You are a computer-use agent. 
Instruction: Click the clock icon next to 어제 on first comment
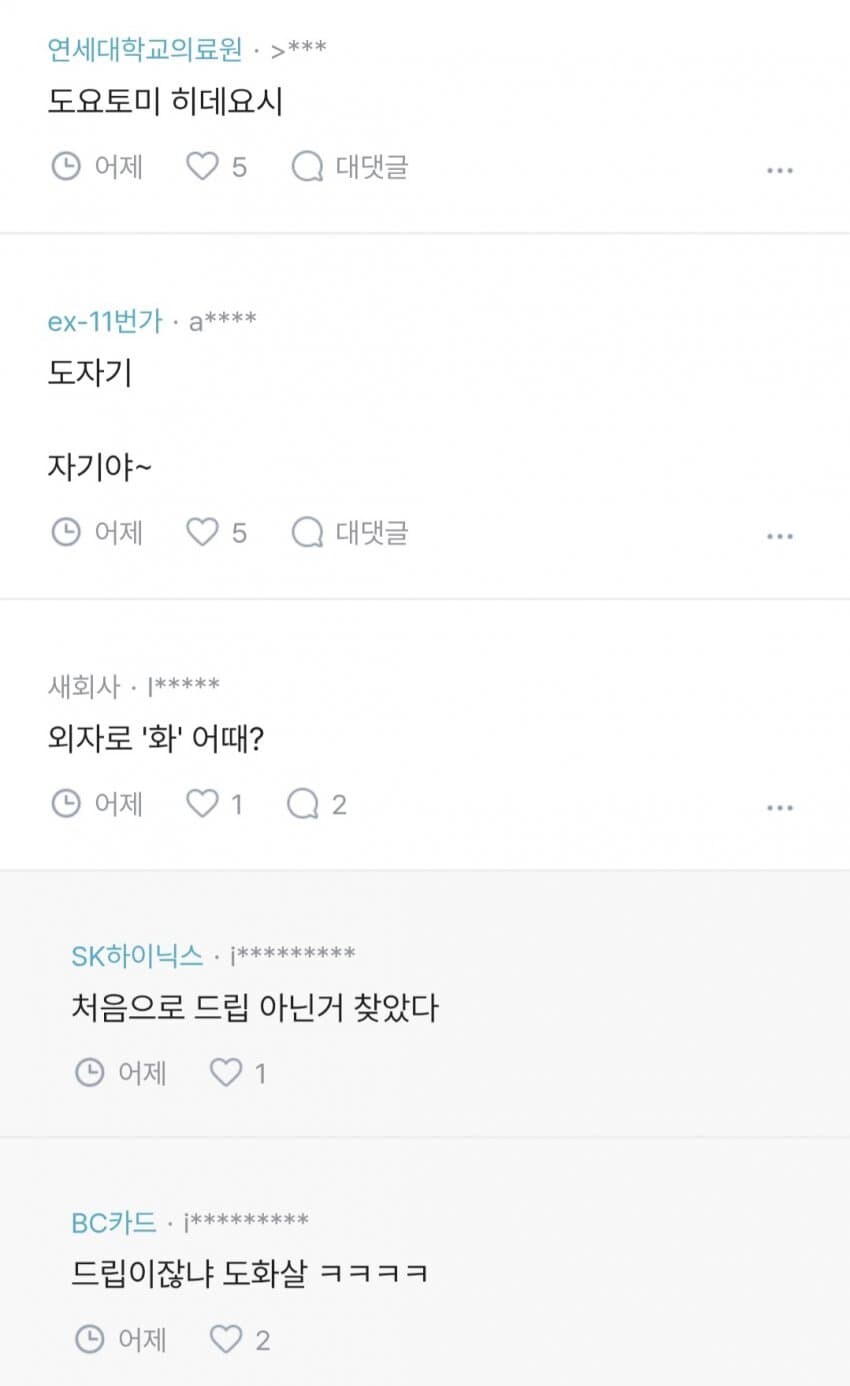click(67, 167)
